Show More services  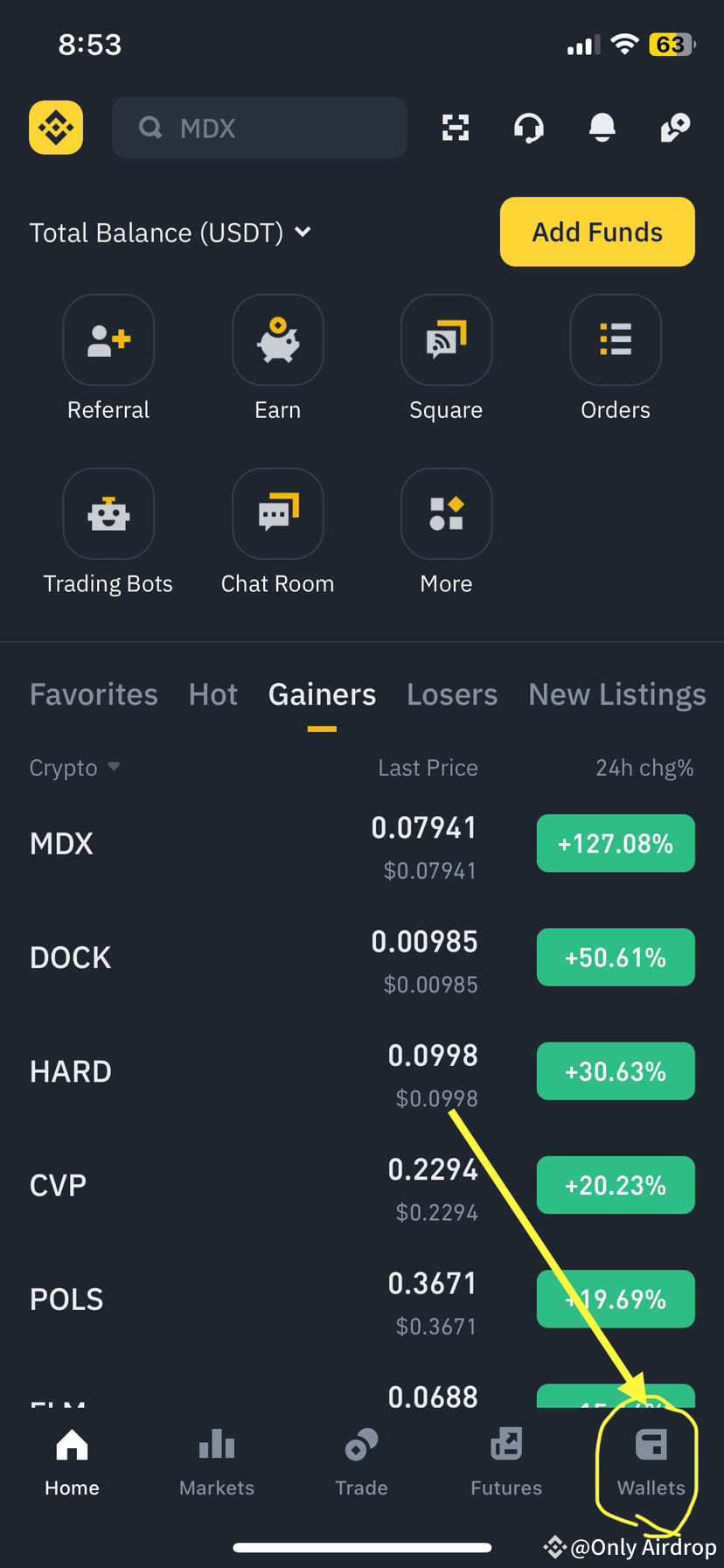point(446,514)
